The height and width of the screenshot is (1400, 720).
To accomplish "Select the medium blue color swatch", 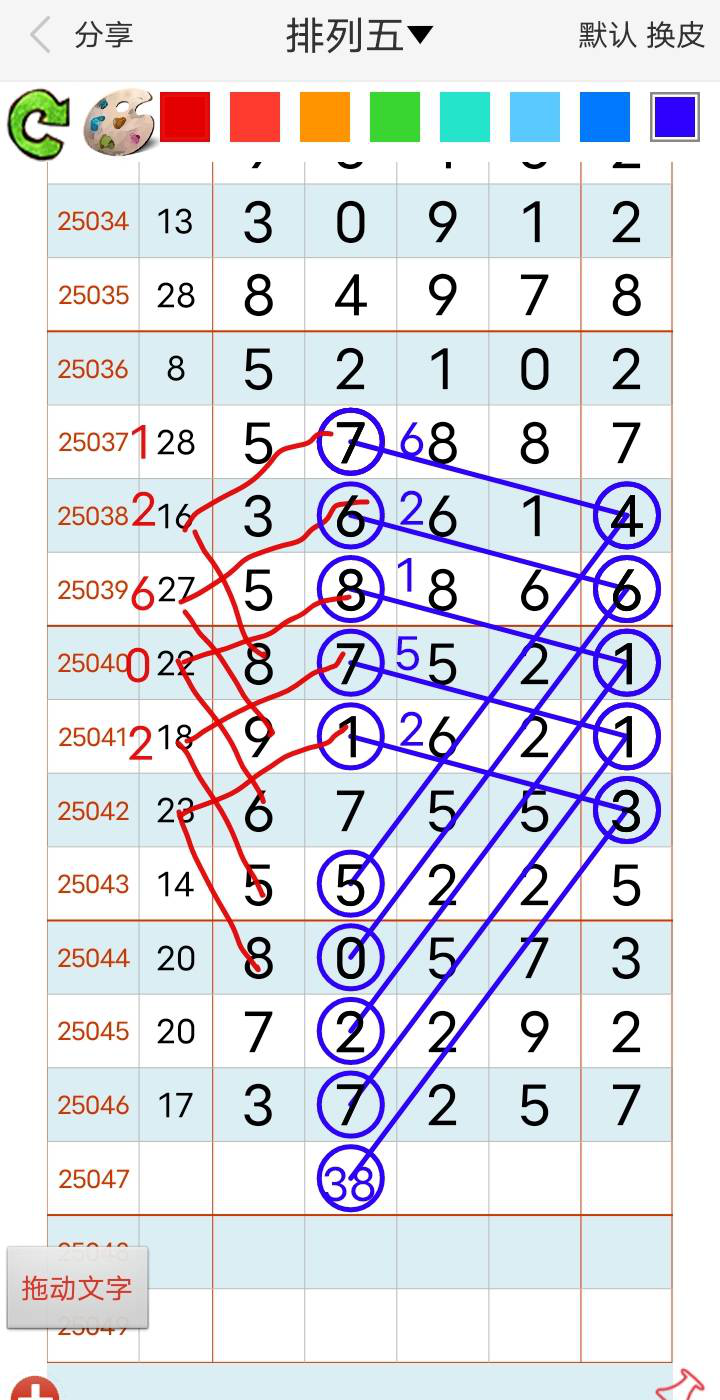I will pos(605,117).
